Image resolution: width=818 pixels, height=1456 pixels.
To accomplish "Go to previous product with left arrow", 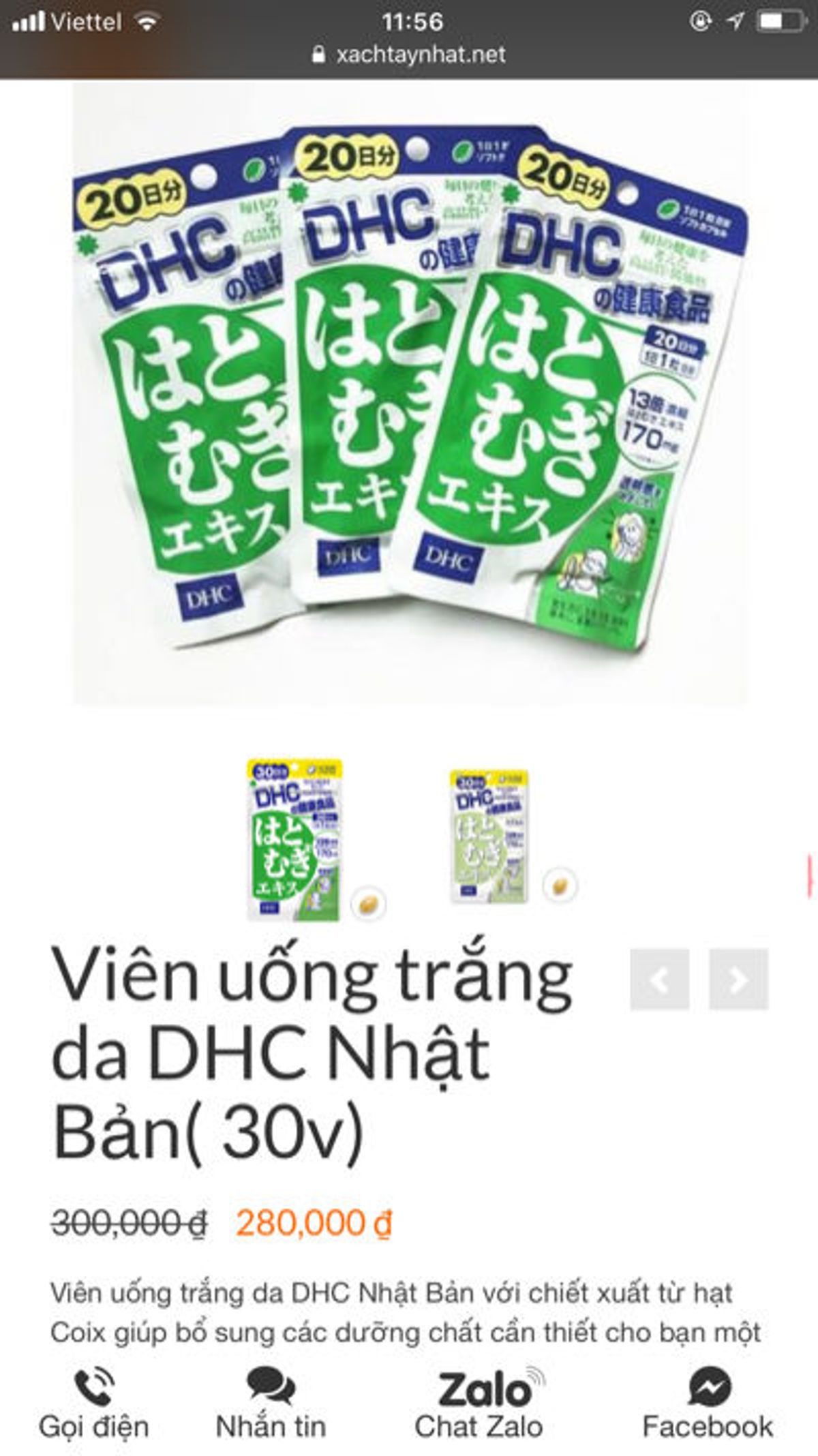I will click(659, 979).
